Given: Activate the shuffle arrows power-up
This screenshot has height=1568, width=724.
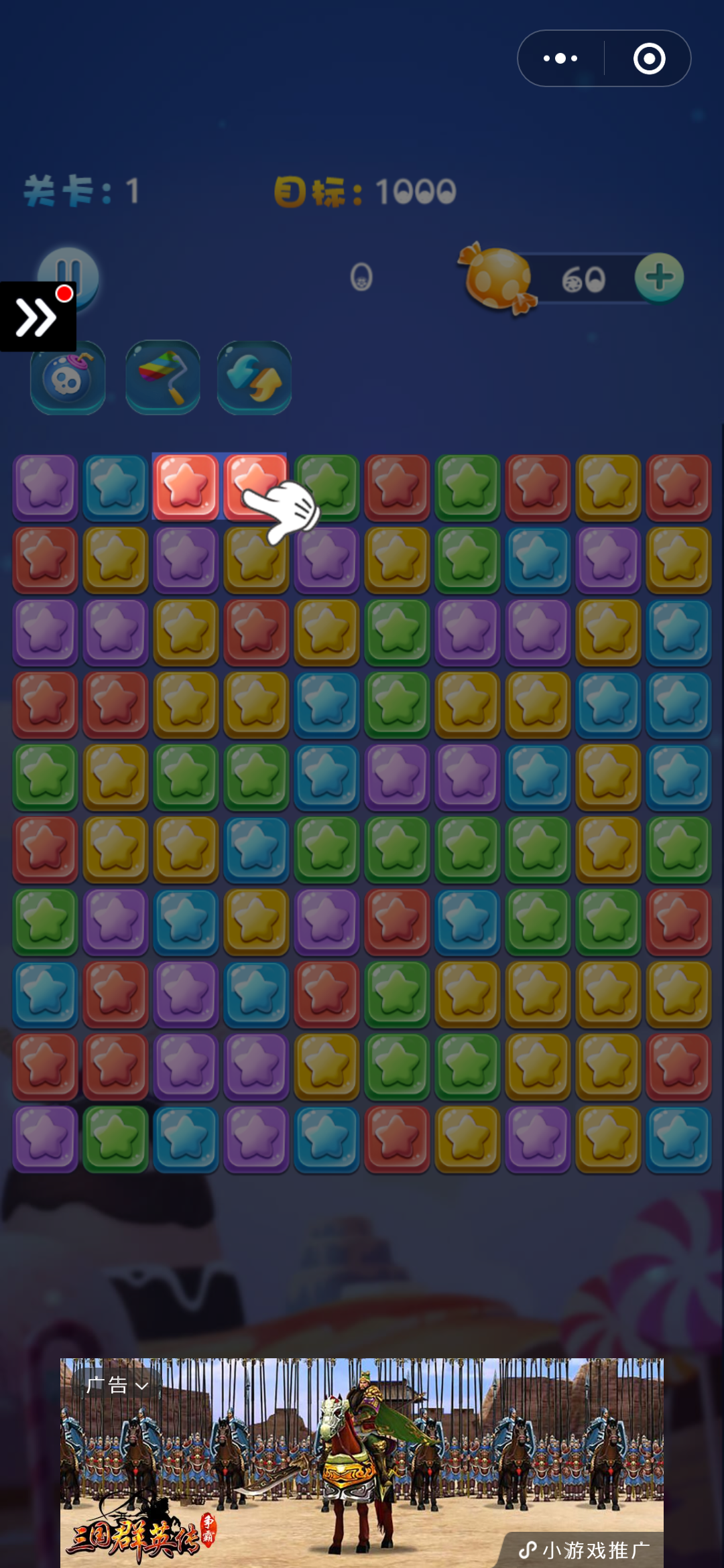Looking at the screenshot, I should pos(255,378).
